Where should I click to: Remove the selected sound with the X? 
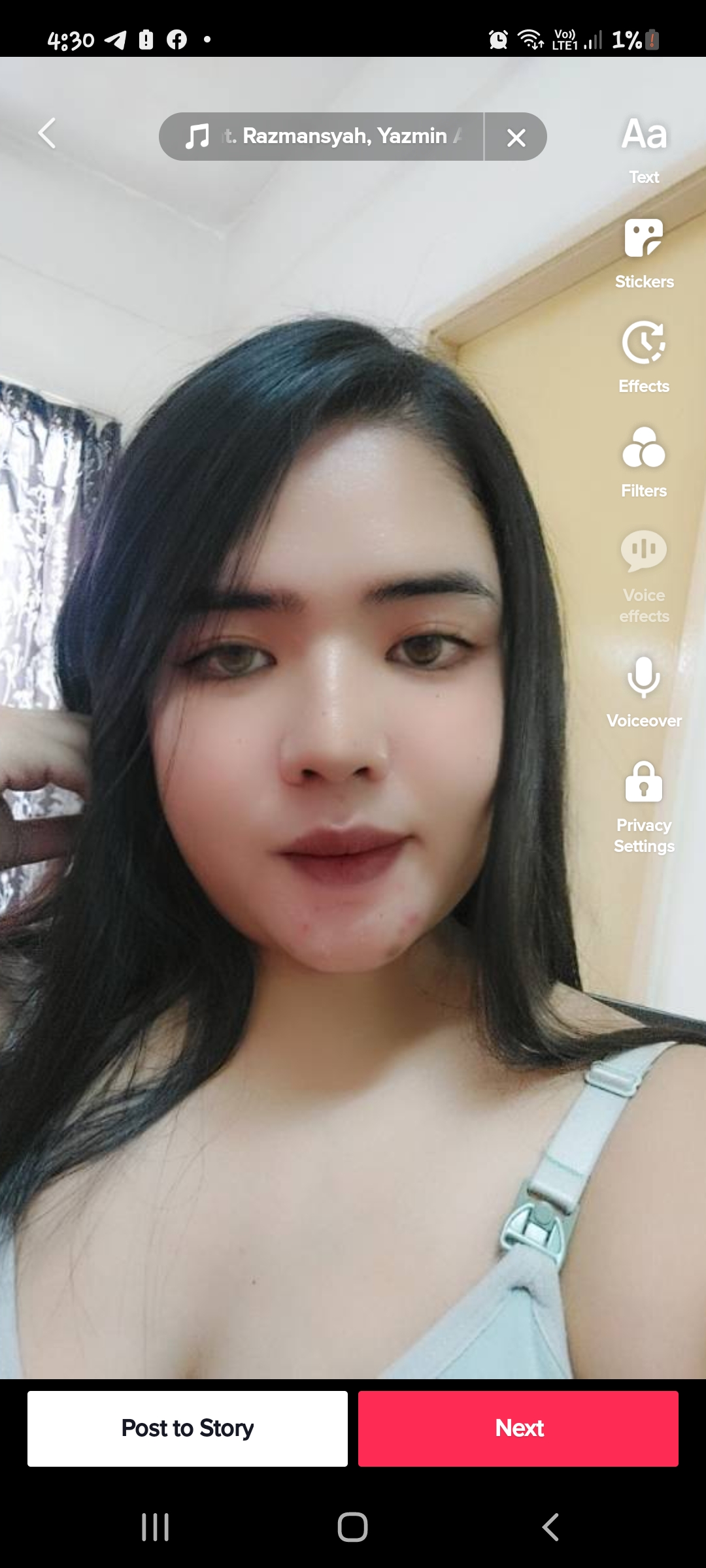coord(516,137)
